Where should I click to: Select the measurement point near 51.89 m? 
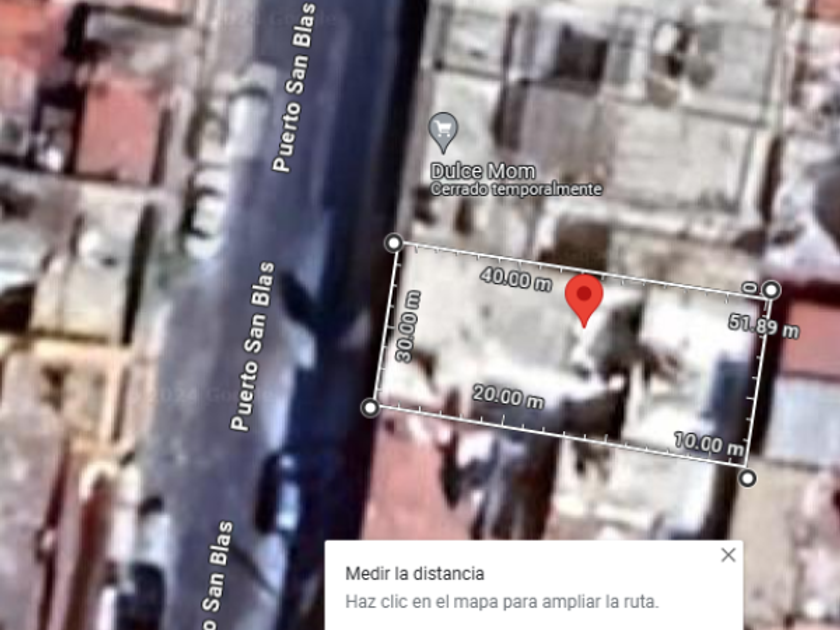coord(771,290)
